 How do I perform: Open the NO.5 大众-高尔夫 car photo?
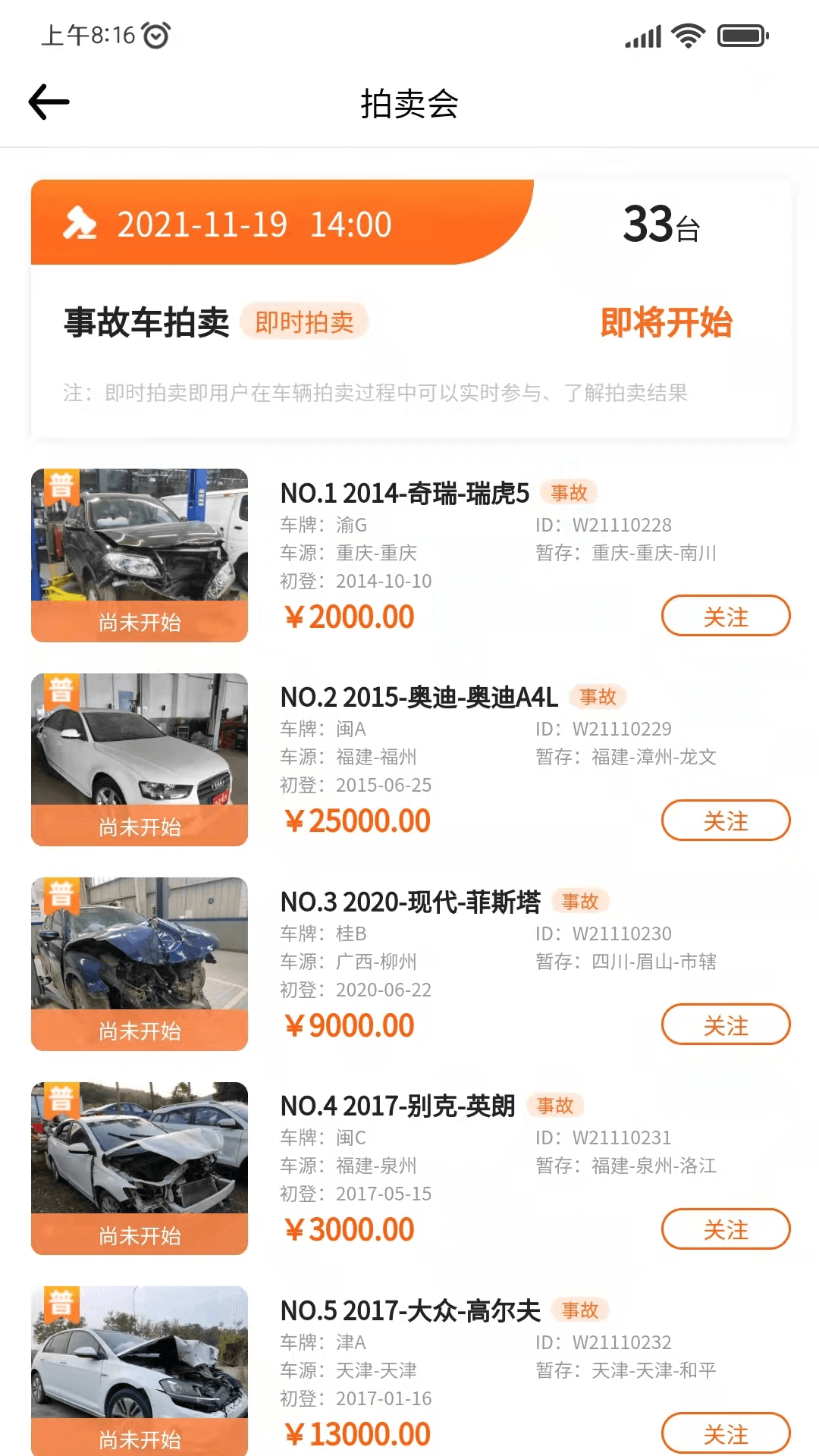click(x=140, y=1354)
